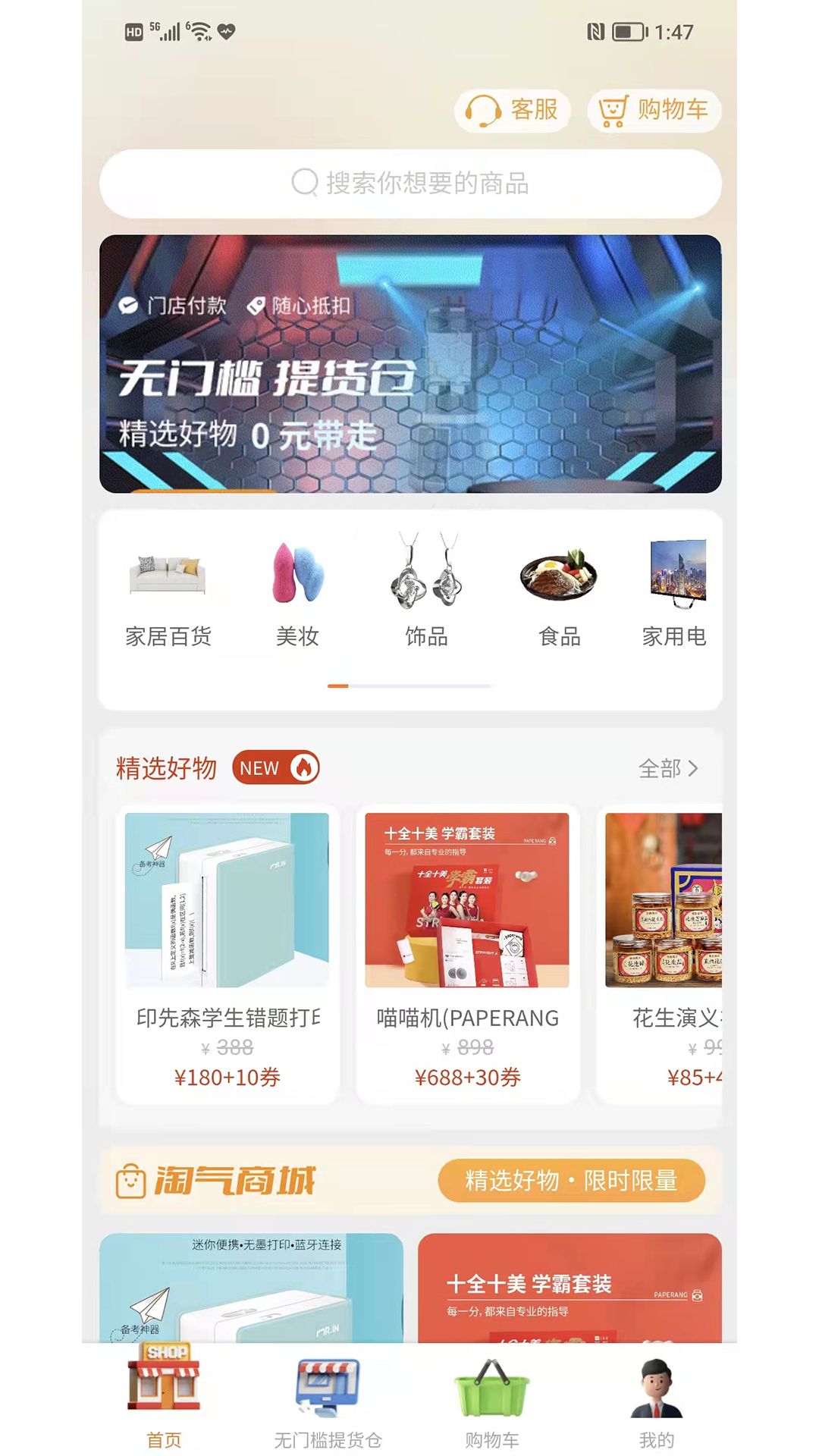
Task: Open the 印先森学生错题打印 product card
Action: [x=227, y=952]
